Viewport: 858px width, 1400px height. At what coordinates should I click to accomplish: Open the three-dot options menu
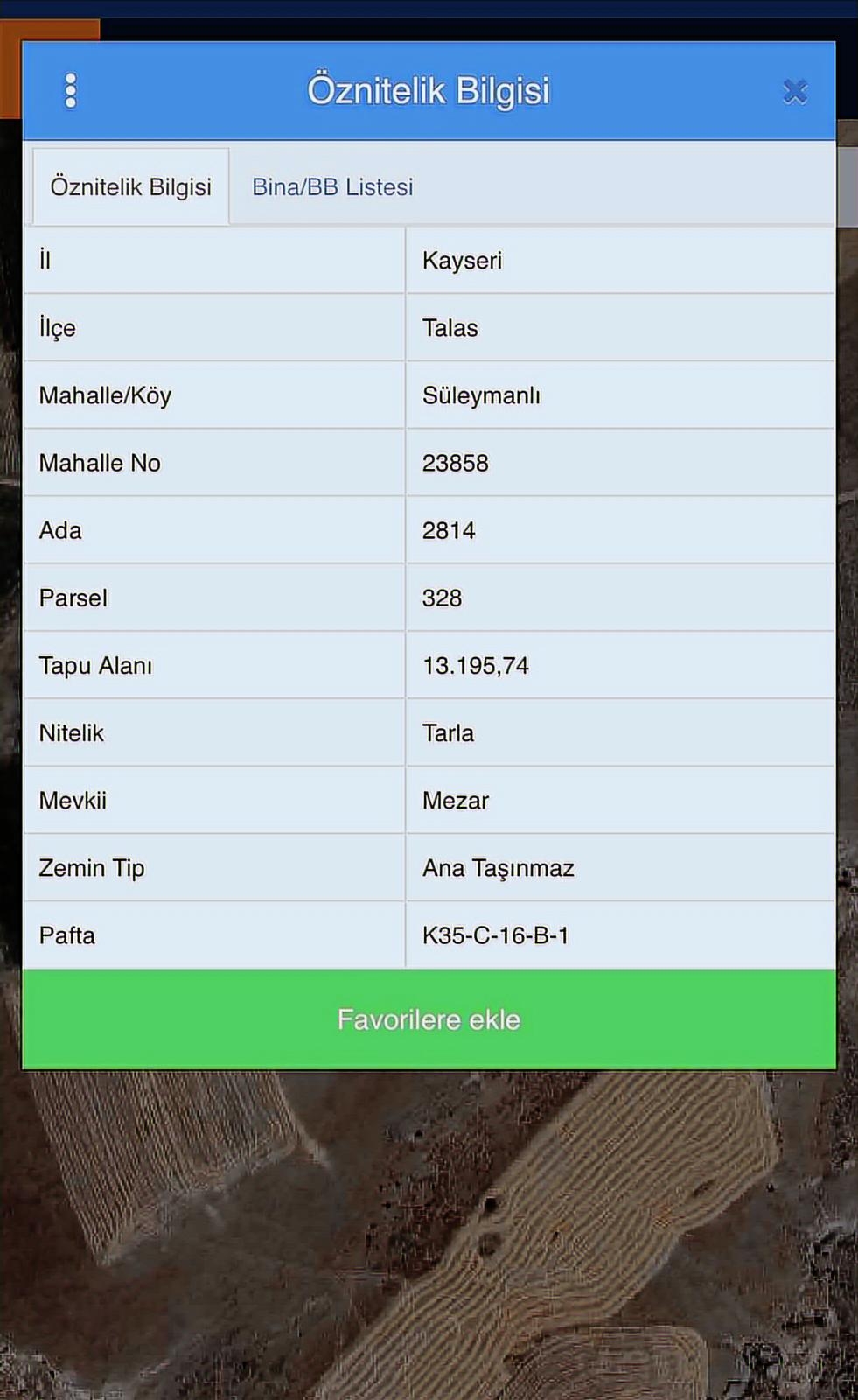71,91
